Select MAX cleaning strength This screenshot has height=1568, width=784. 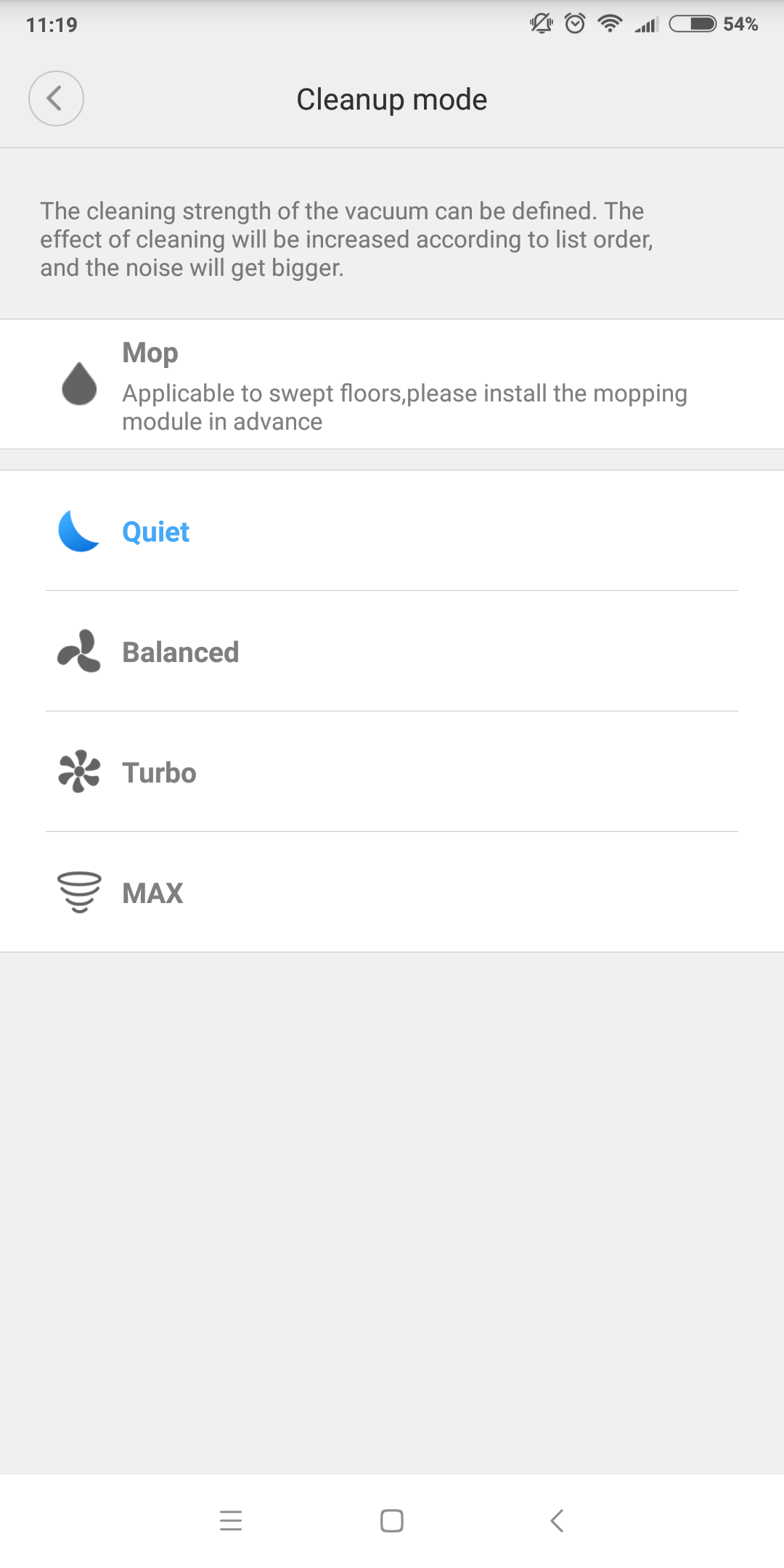pos(392,892)
